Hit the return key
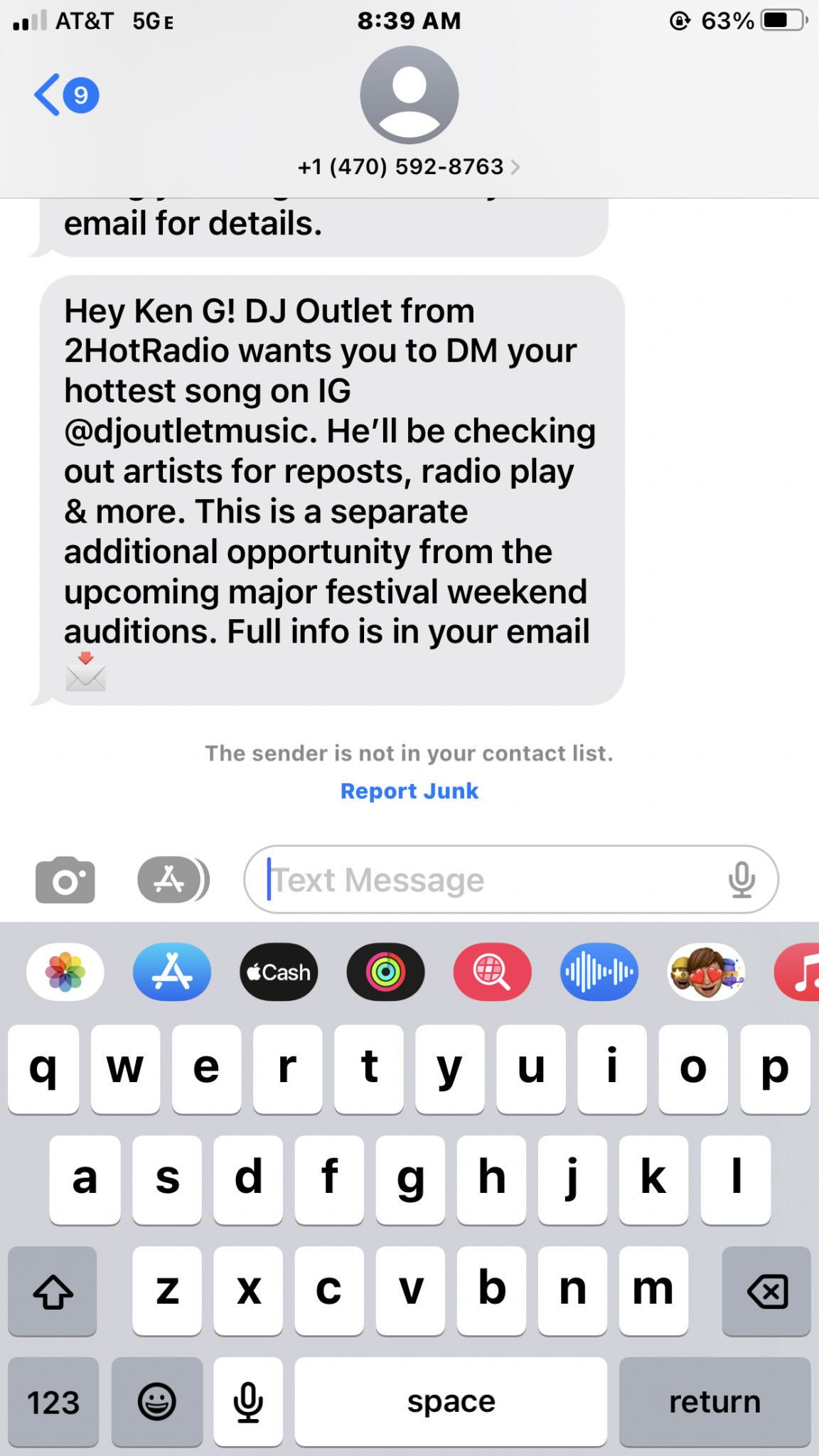 click(714, 1402)
